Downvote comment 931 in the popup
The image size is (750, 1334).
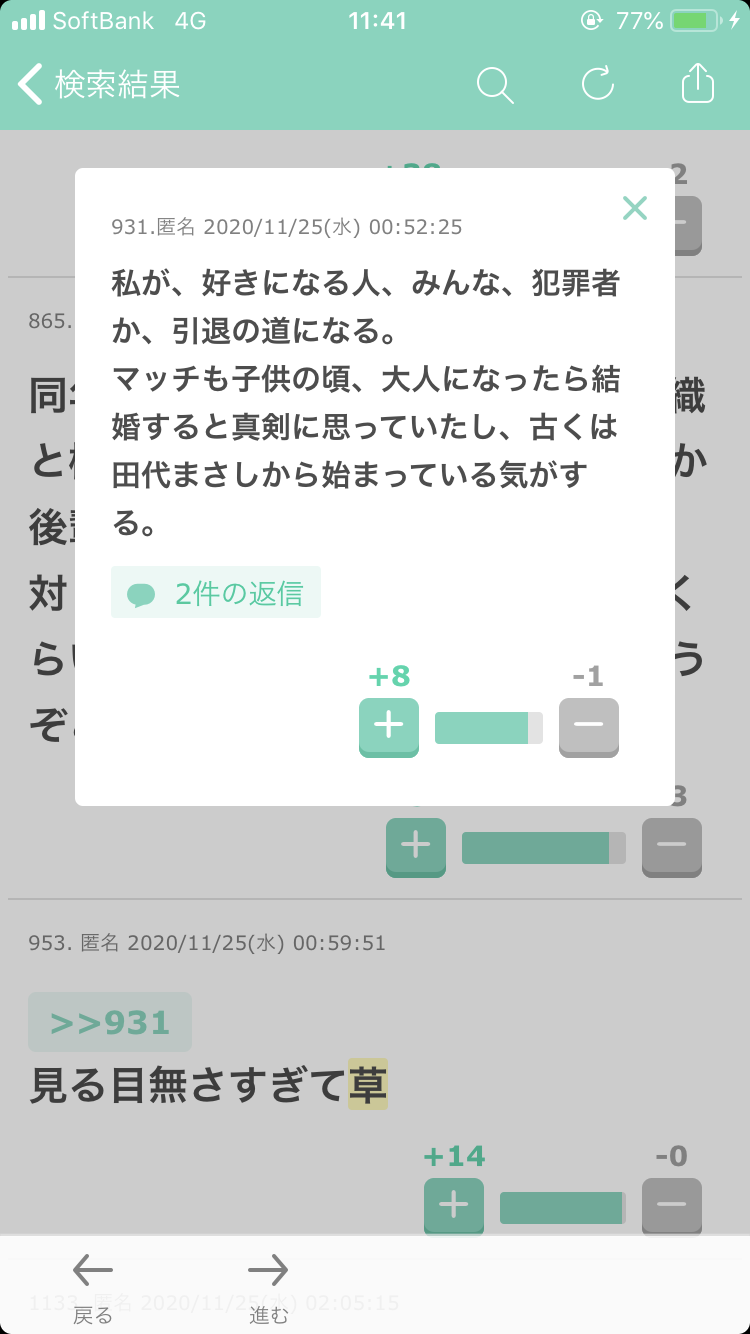pos(588,728)
